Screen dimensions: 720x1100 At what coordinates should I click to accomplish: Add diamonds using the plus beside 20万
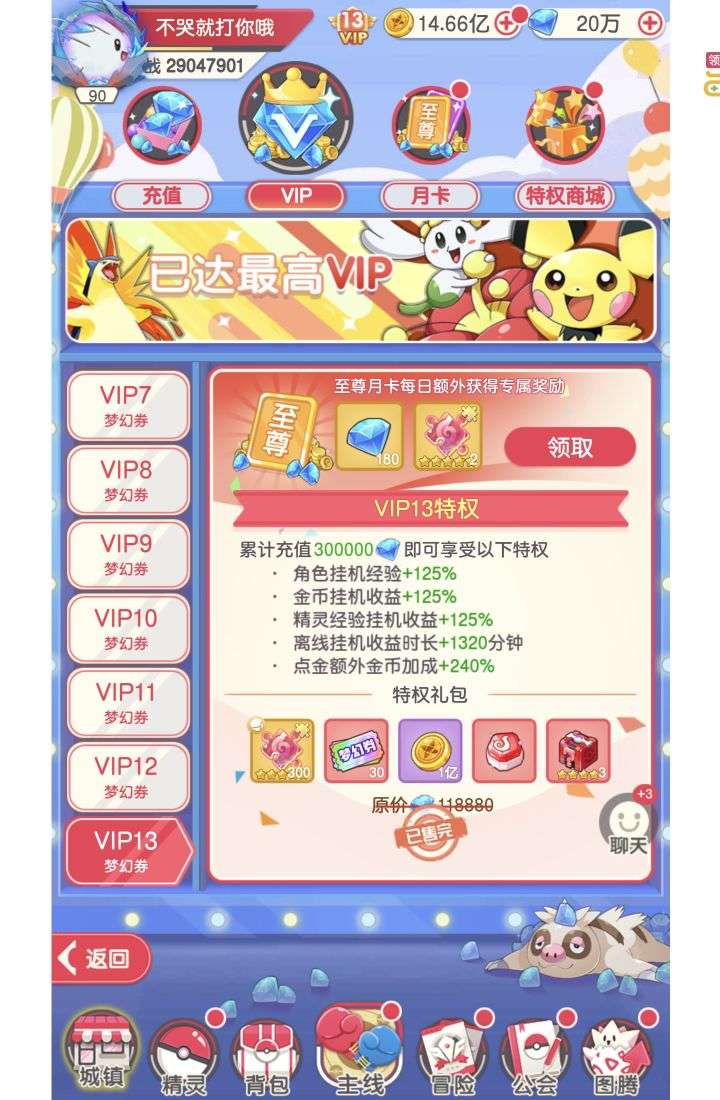click(650, 23)
